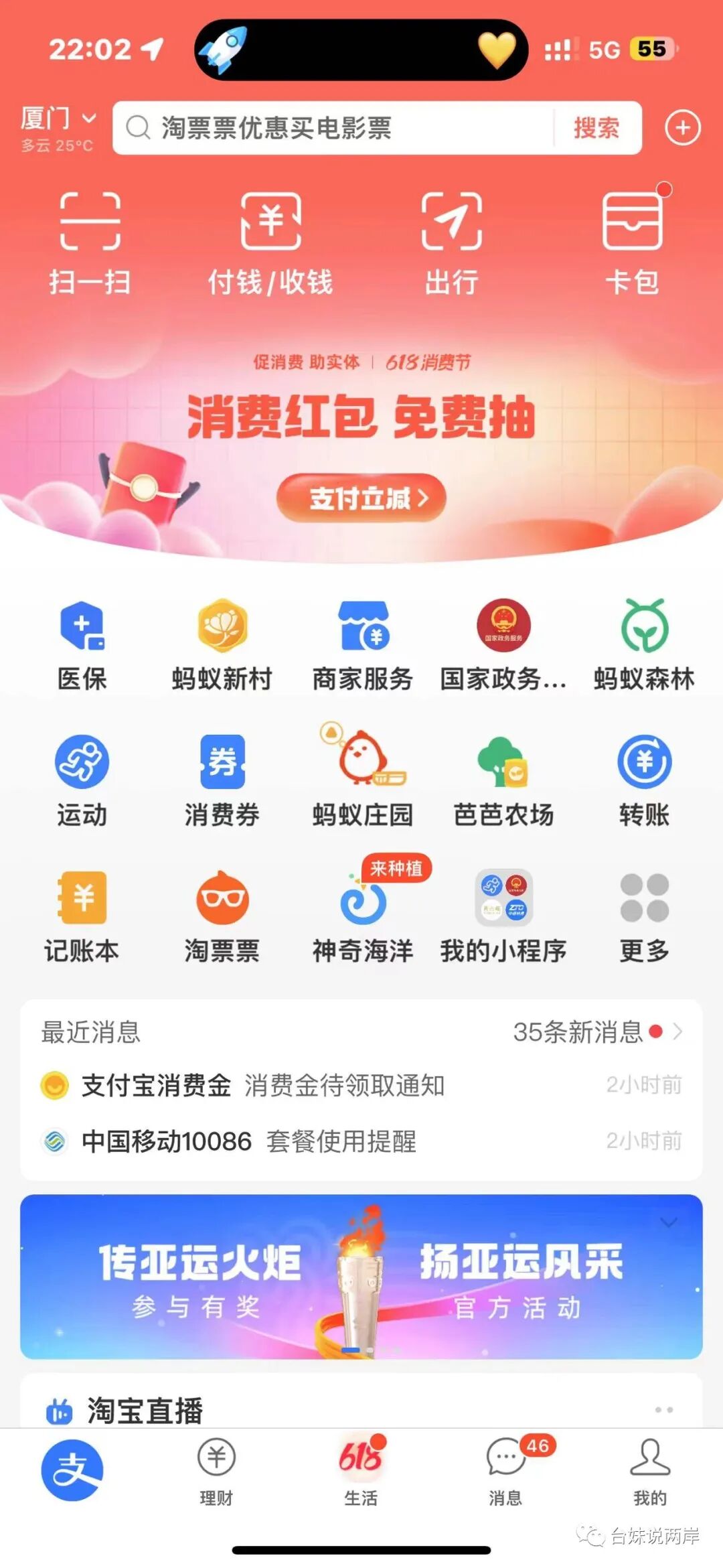This screenshot has width=723, height=1568.
Task: View the 35条新消息 list
Action: tap(596, 1031)
